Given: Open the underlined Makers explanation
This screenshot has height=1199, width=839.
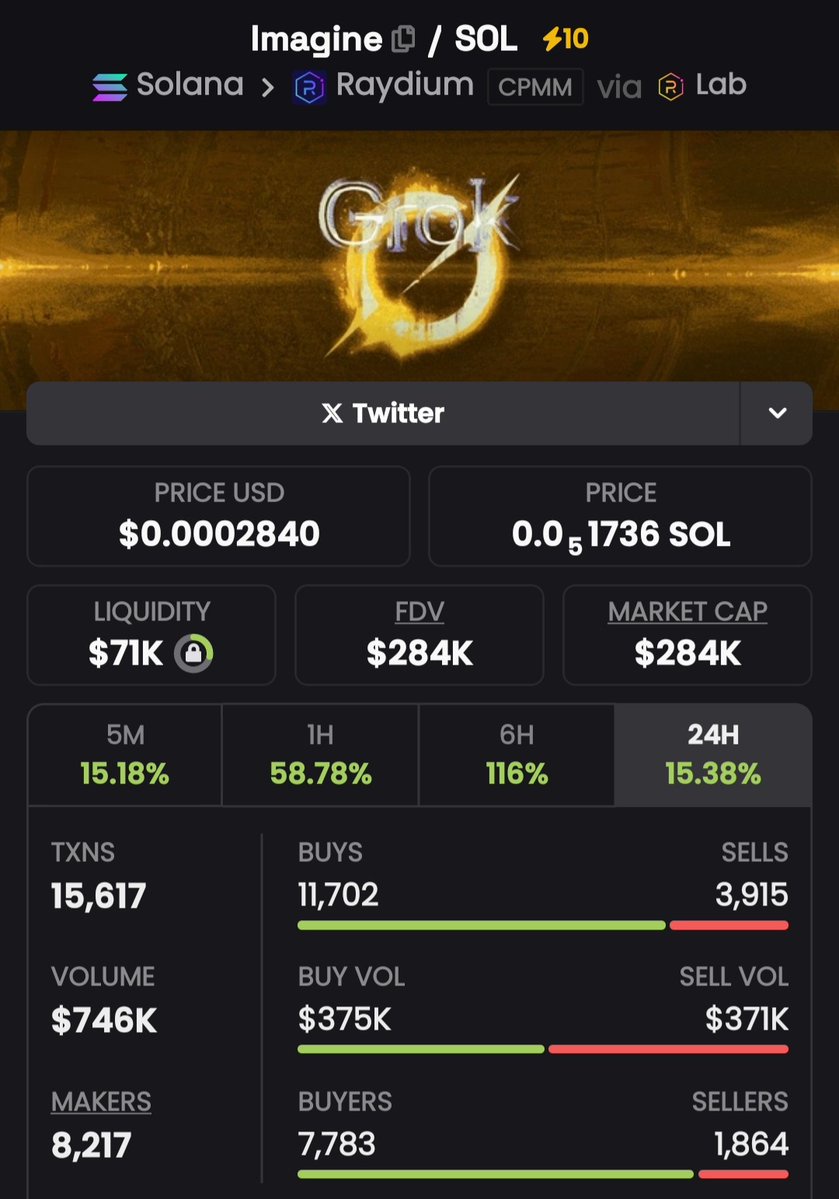Looking at the screenshot, I should pos(101,1101).
